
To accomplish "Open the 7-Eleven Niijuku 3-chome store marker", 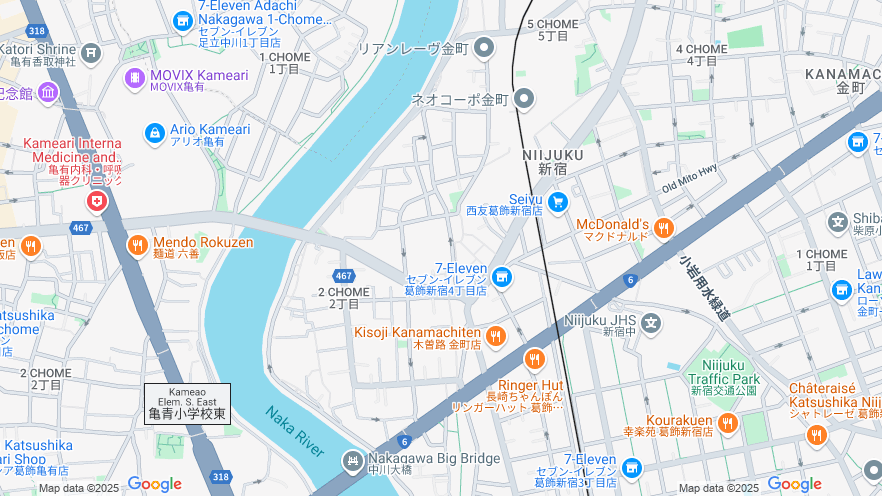I will pos(631,467).
